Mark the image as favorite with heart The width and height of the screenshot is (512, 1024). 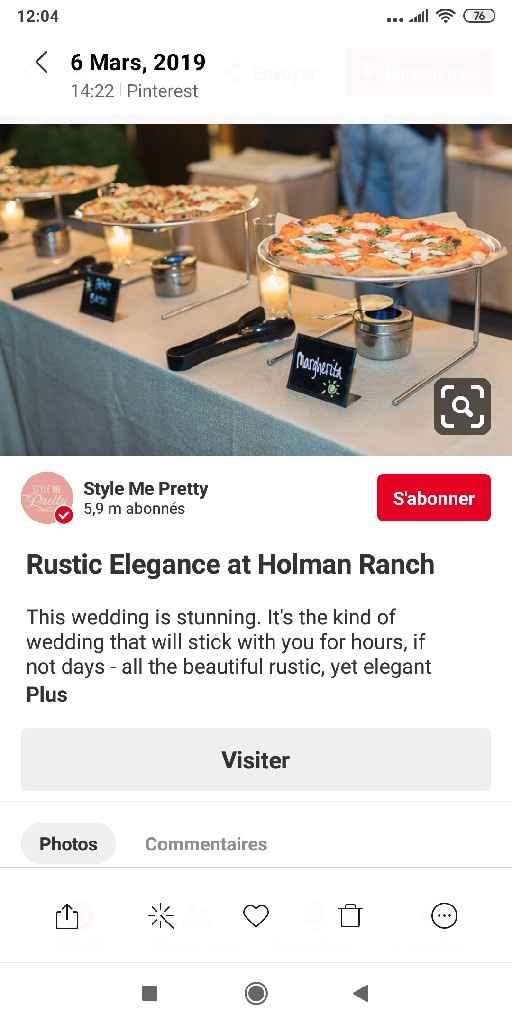[256, 916]
